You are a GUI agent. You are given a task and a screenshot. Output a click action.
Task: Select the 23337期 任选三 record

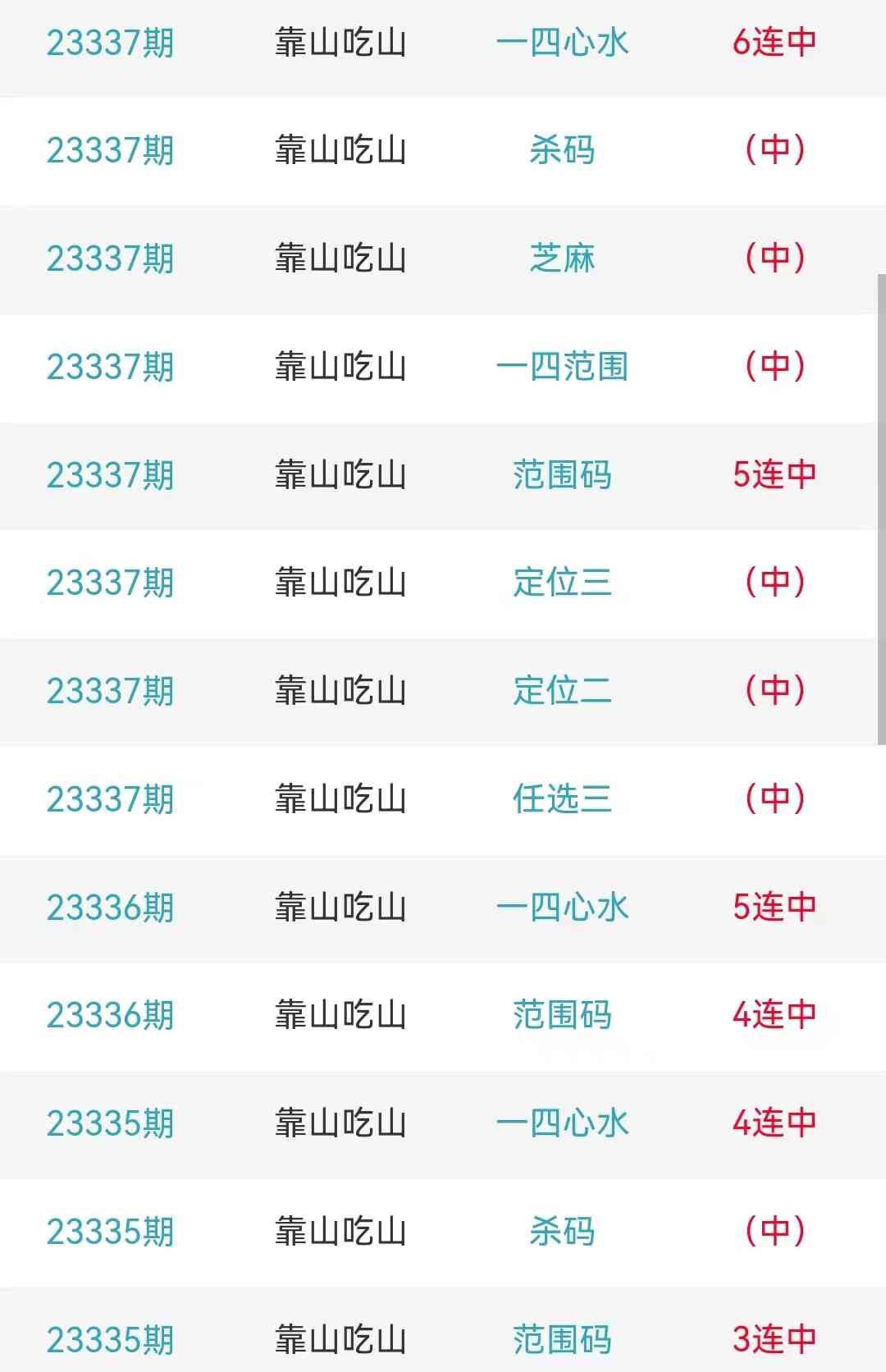point(562,799)
